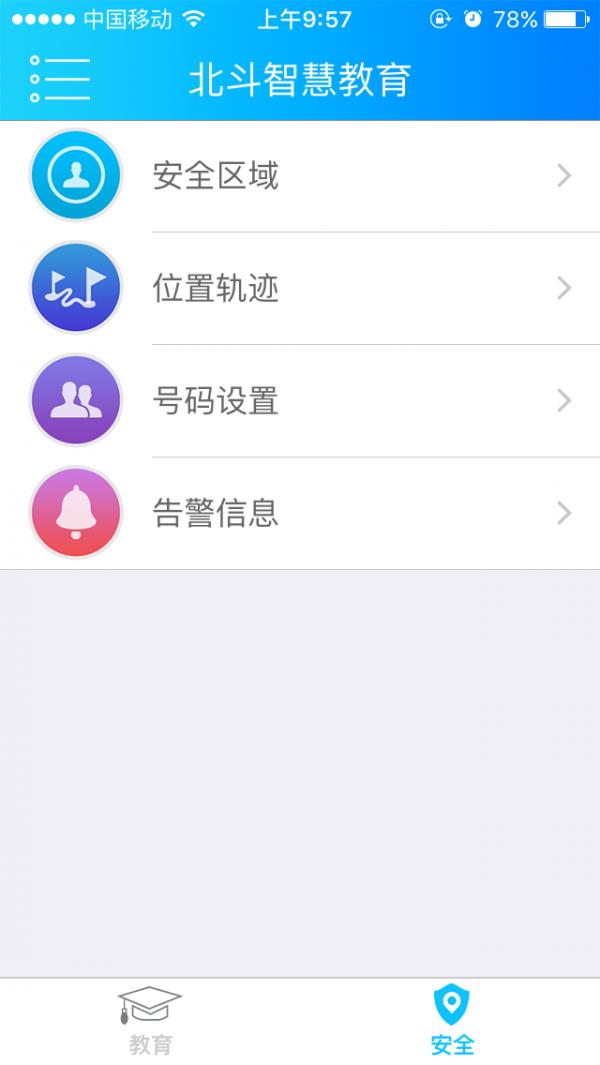The width and height of the screenshot is (600, 1065).
Task: Open 位置轨迹 location track
Action: click(x=300, y=288)
